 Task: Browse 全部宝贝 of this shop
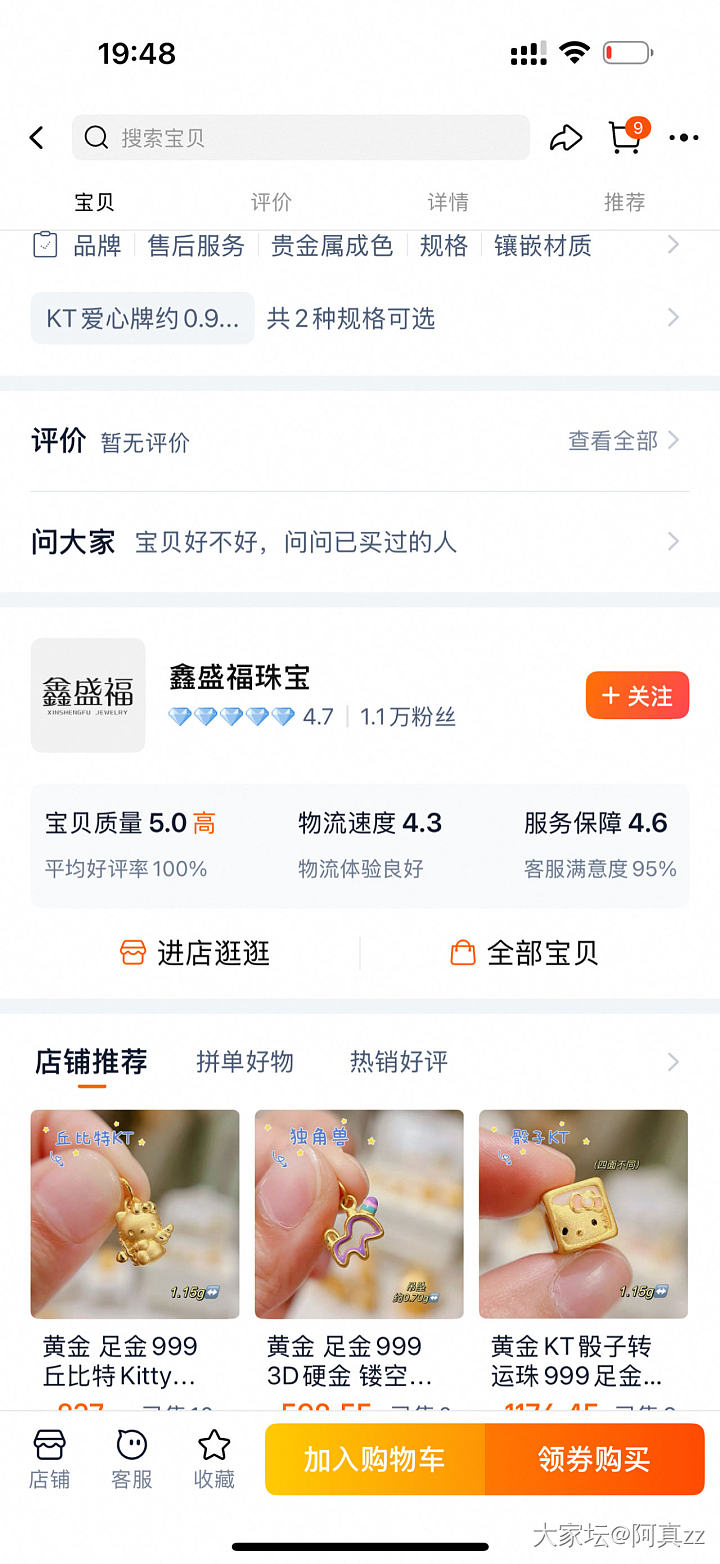click(x=525, y=953)
